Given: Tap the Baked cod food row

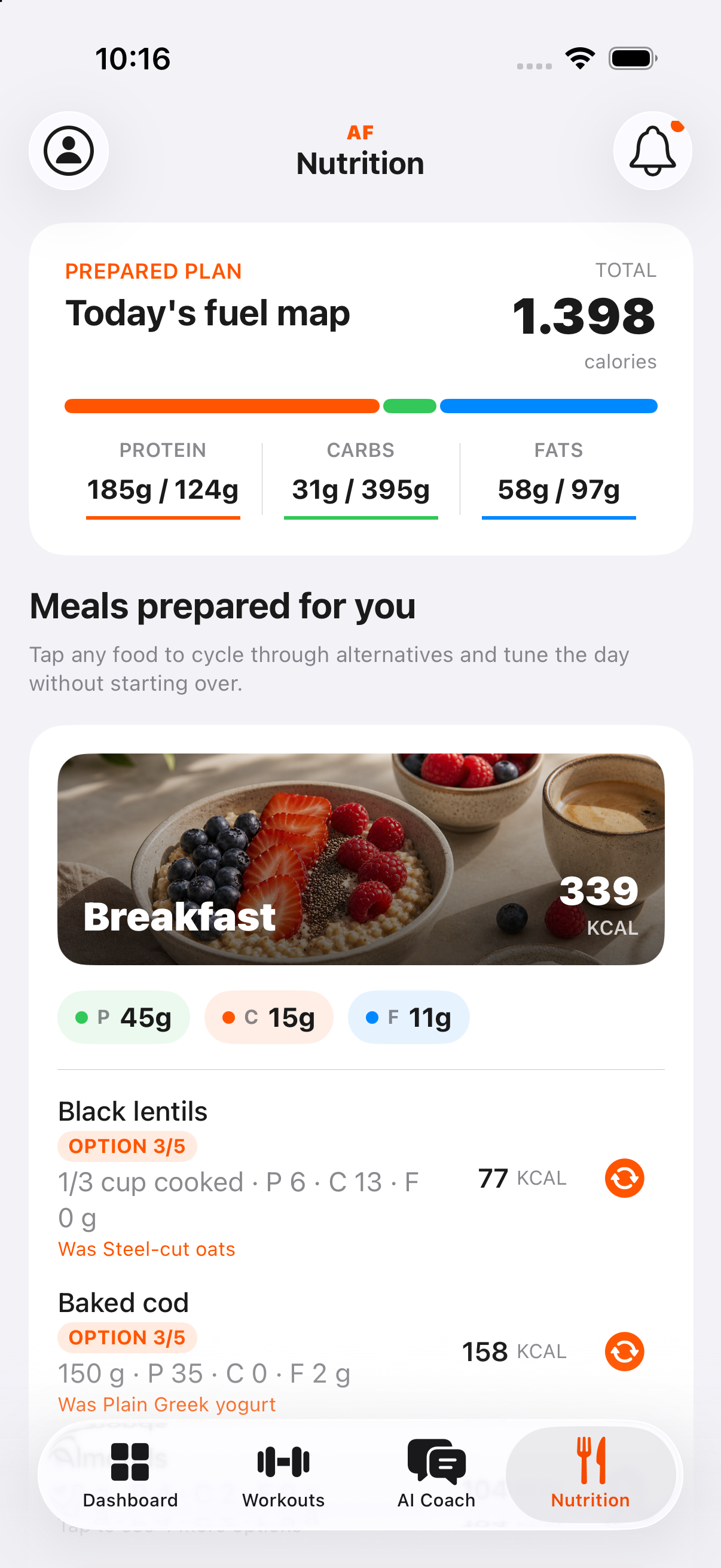Looking at the screenshot, I should (x=361, y=1352).
